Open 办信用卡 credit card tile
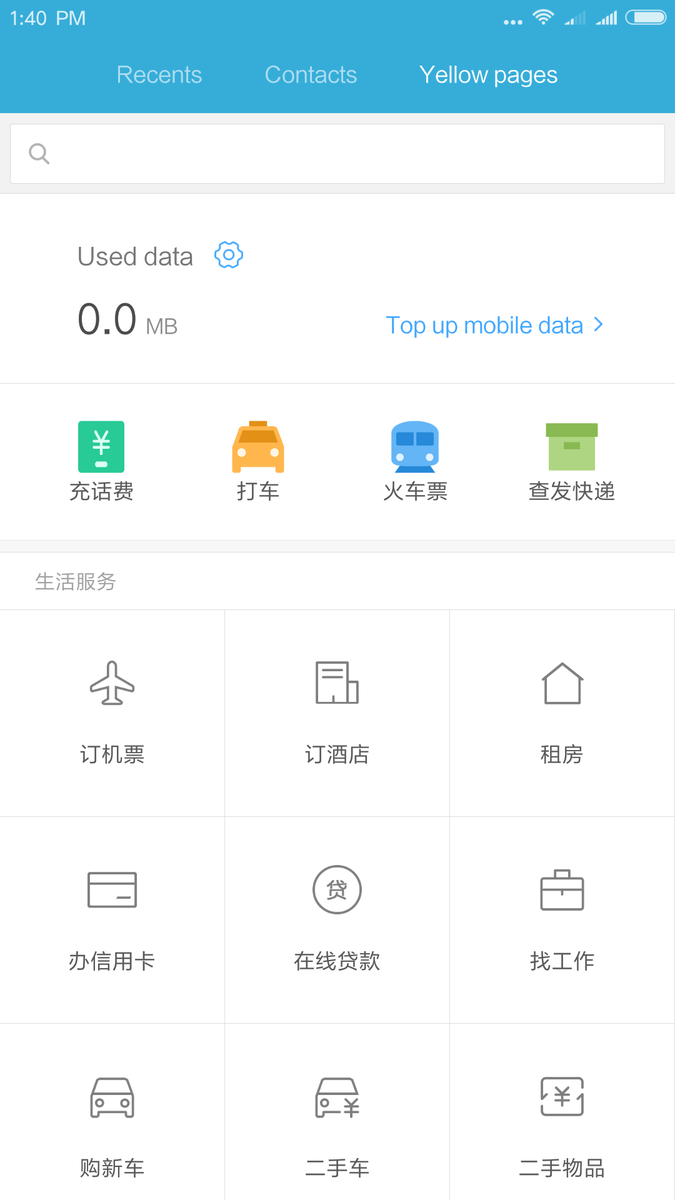The width and height of the screenshot is (675, 1200). [112, 920]
